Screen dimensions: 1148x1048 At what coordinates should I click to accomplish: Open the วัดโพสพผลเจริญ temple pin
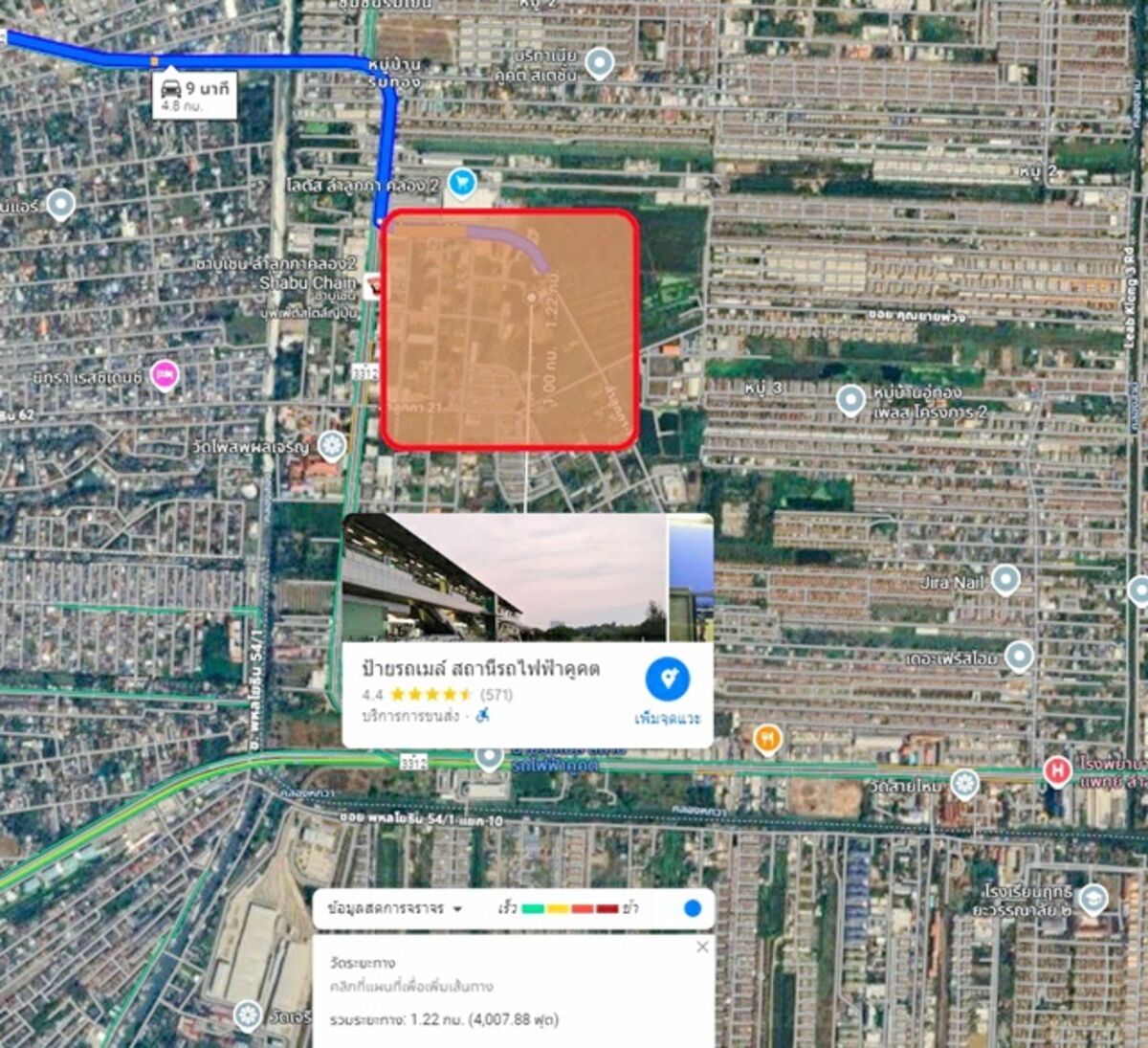click(x=332, y=444)
